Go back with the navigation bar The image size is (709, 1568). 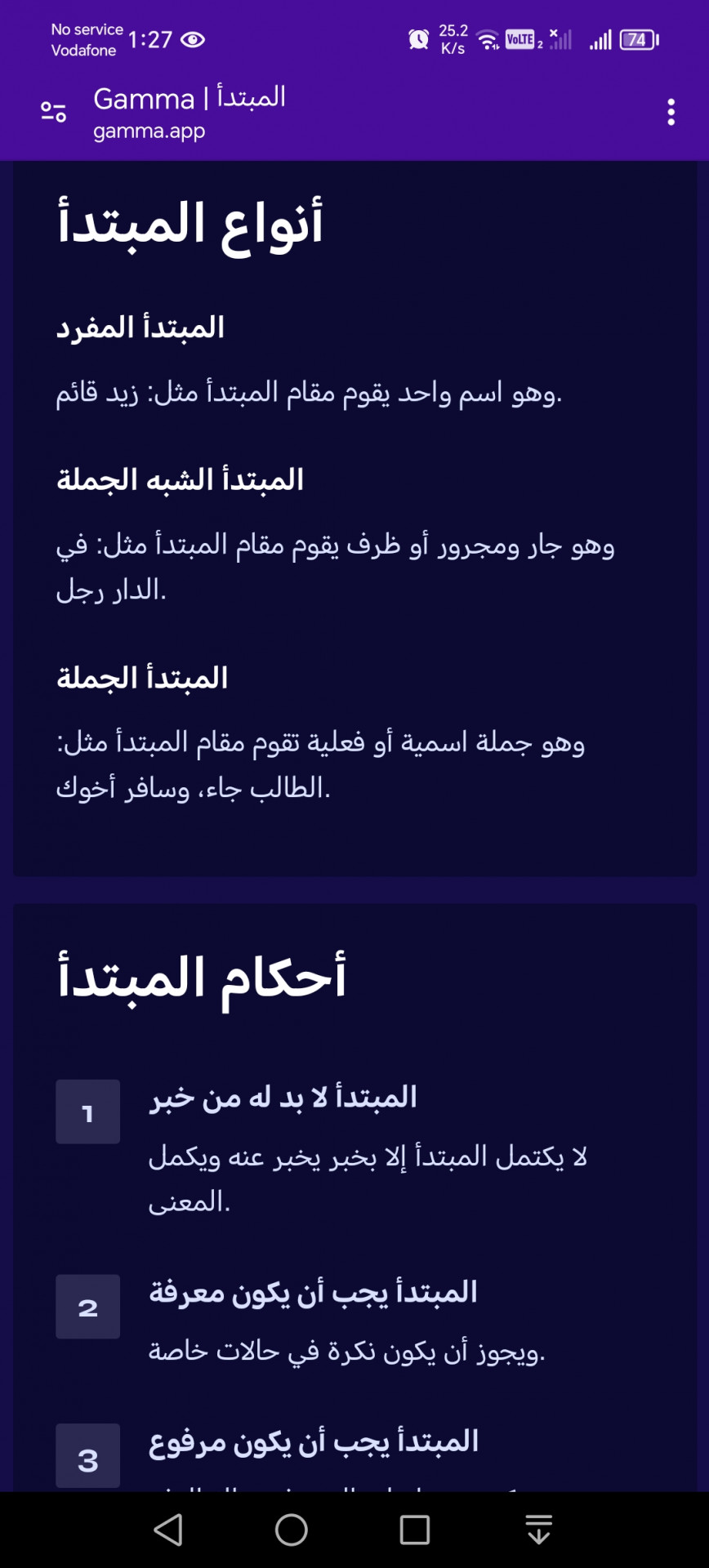pyautogui.click(x=168, y=1530)
